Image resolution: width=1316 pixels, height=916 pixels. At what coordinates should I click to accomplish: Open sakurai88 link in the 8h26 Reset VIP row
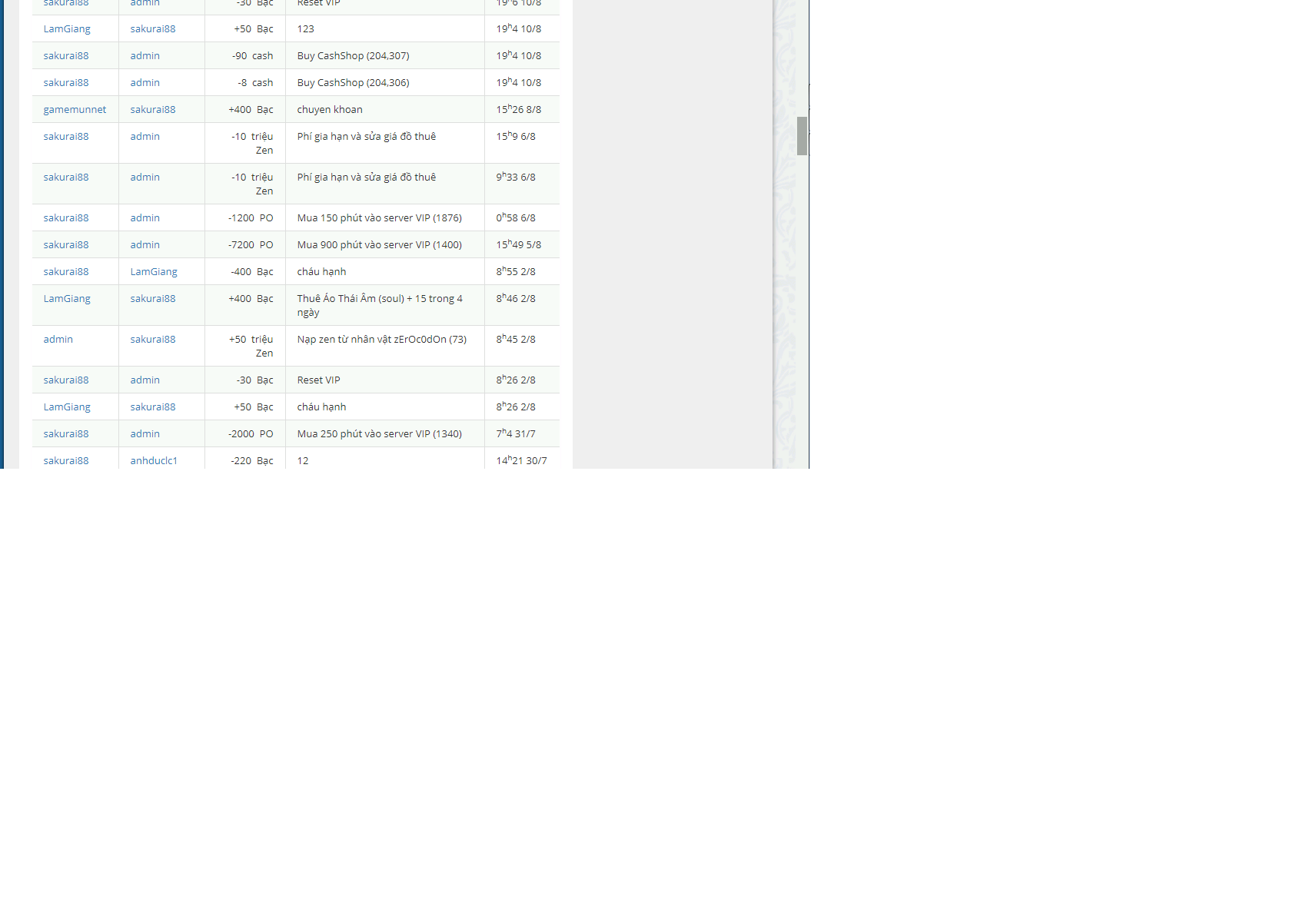pyautogui.click(x=66, y=380)
